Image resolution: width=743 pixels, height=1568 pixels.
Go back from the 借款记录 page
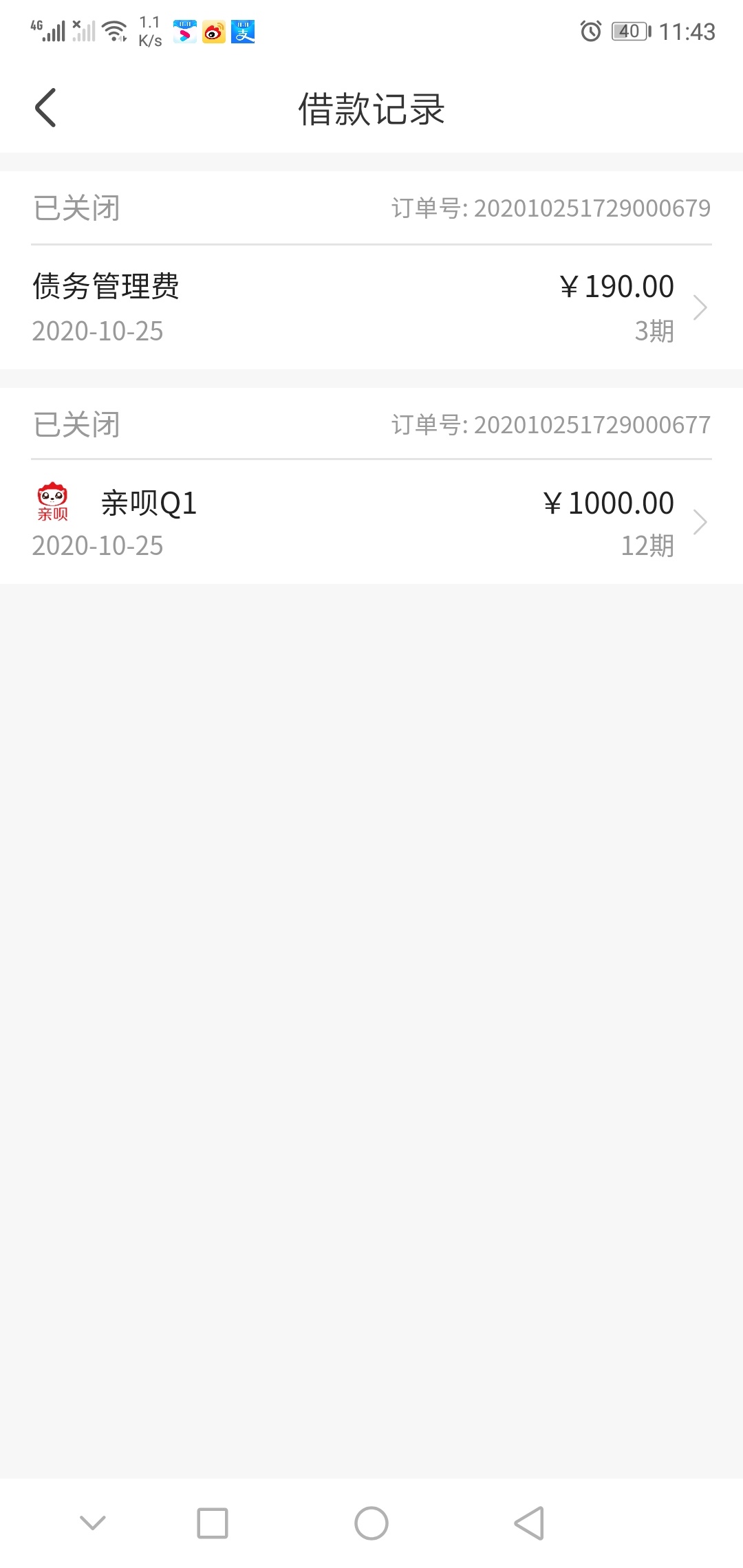pyautogui.click(x=45, y=108)
